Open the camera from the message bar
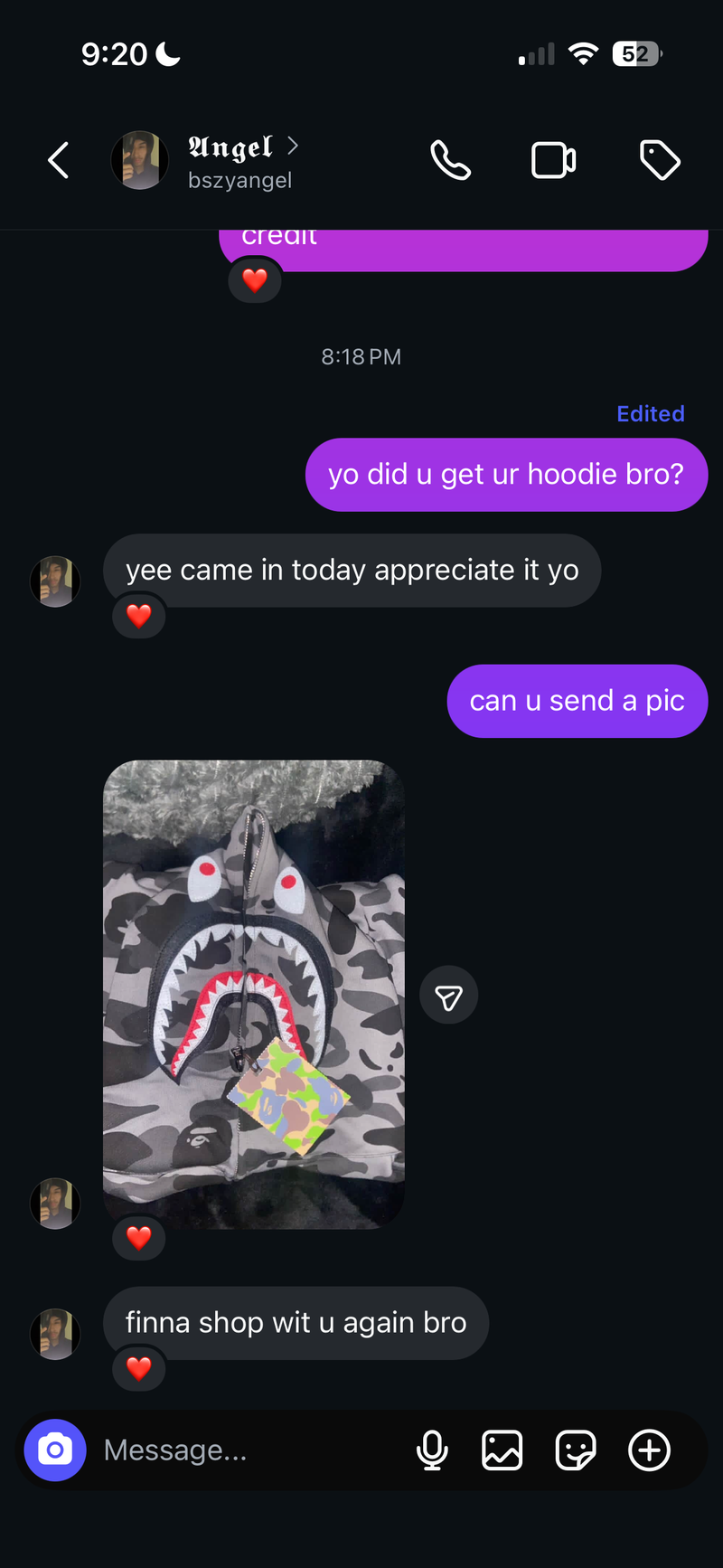The height and width of the screenshot is (1568, 723). 55,1450
